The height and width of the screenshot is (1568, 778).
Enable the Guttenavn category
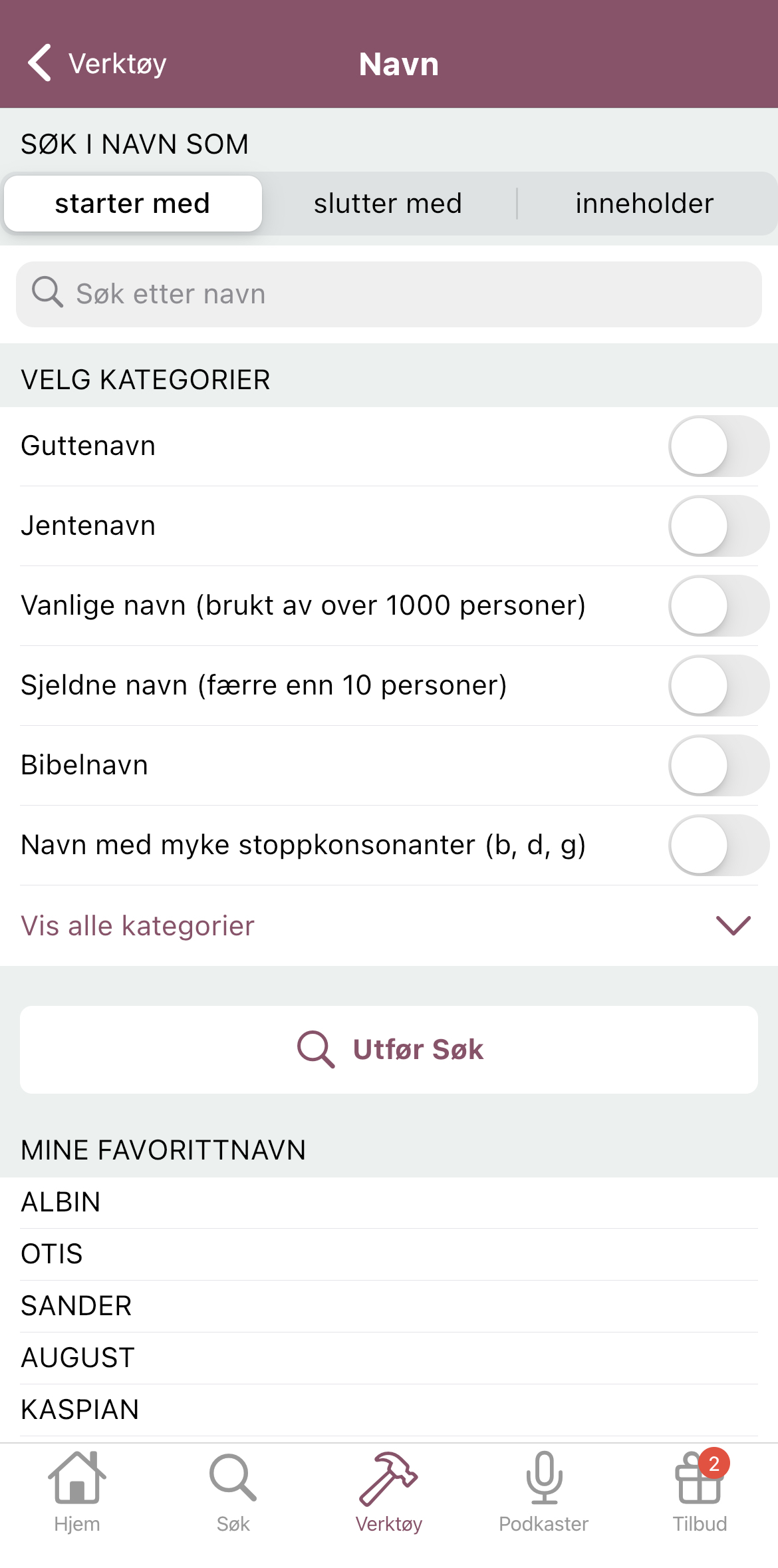tap(719, 446)
